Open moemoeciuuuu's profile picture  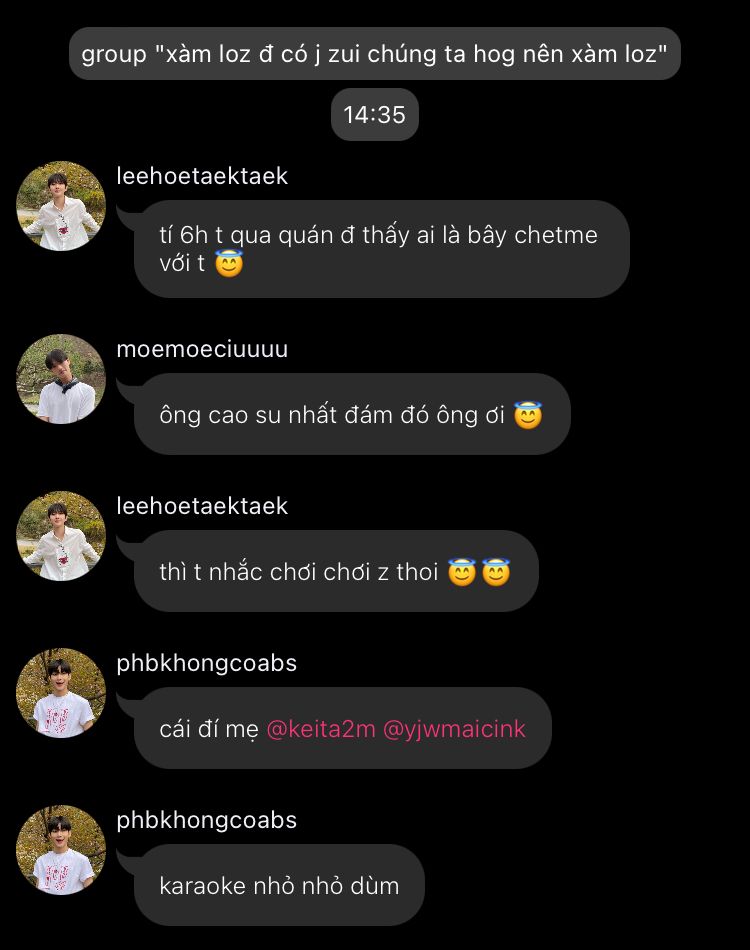(61, 379)
